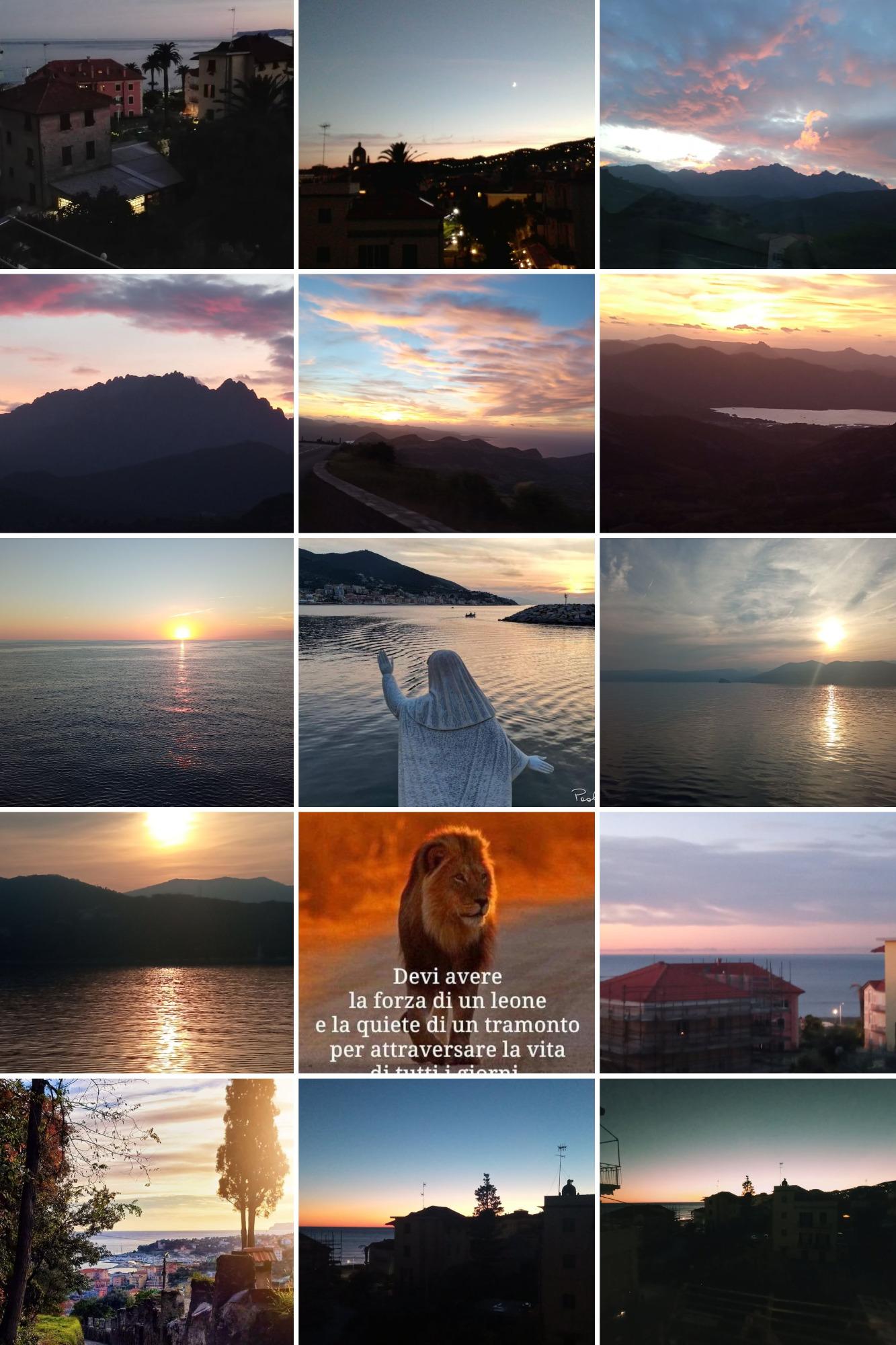The image size is (896, 1345).
Task: Open the white statue by the sea photo
Action: click(x=446, y=671)
